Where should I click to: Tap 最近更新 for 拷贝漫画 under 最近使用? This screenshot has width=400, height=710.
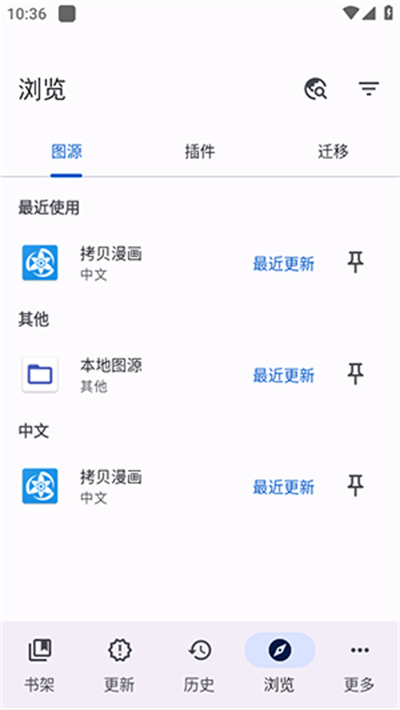click(x=284, y=264)
